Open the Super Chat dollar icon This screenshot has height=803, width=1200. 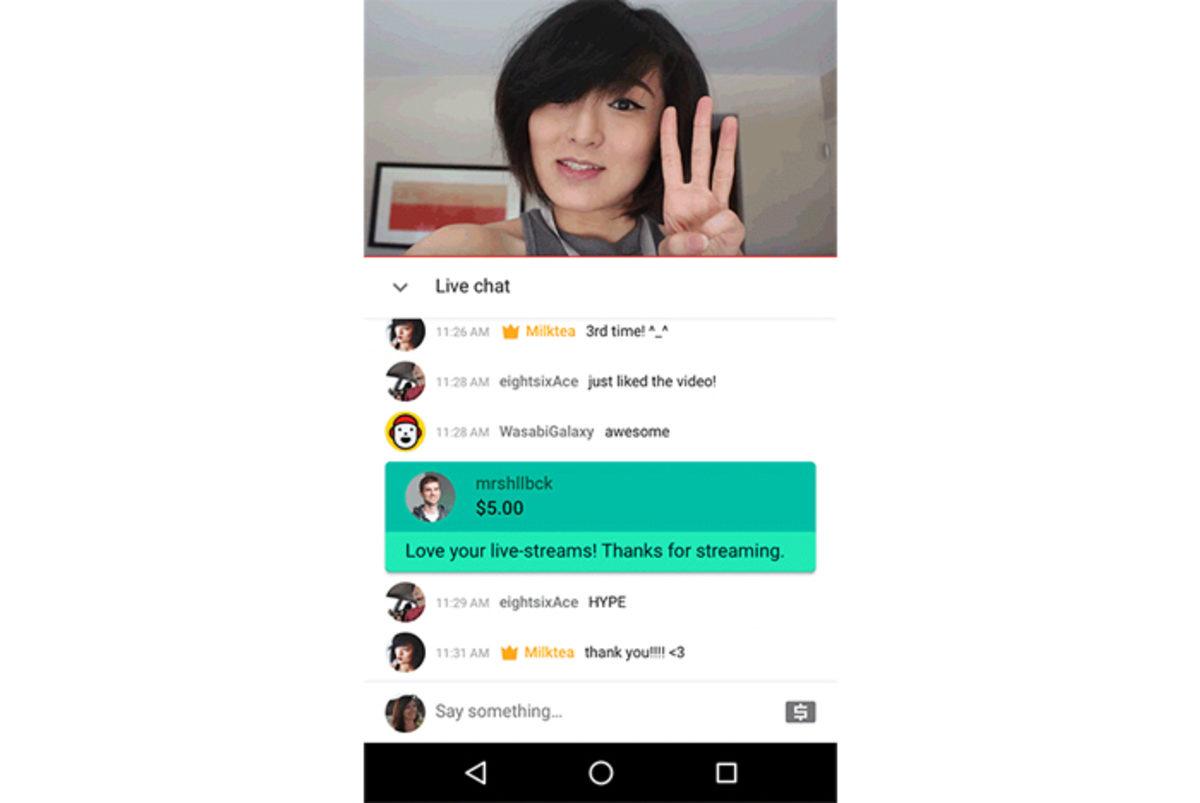pyautogui.click(x=800, y=712)
